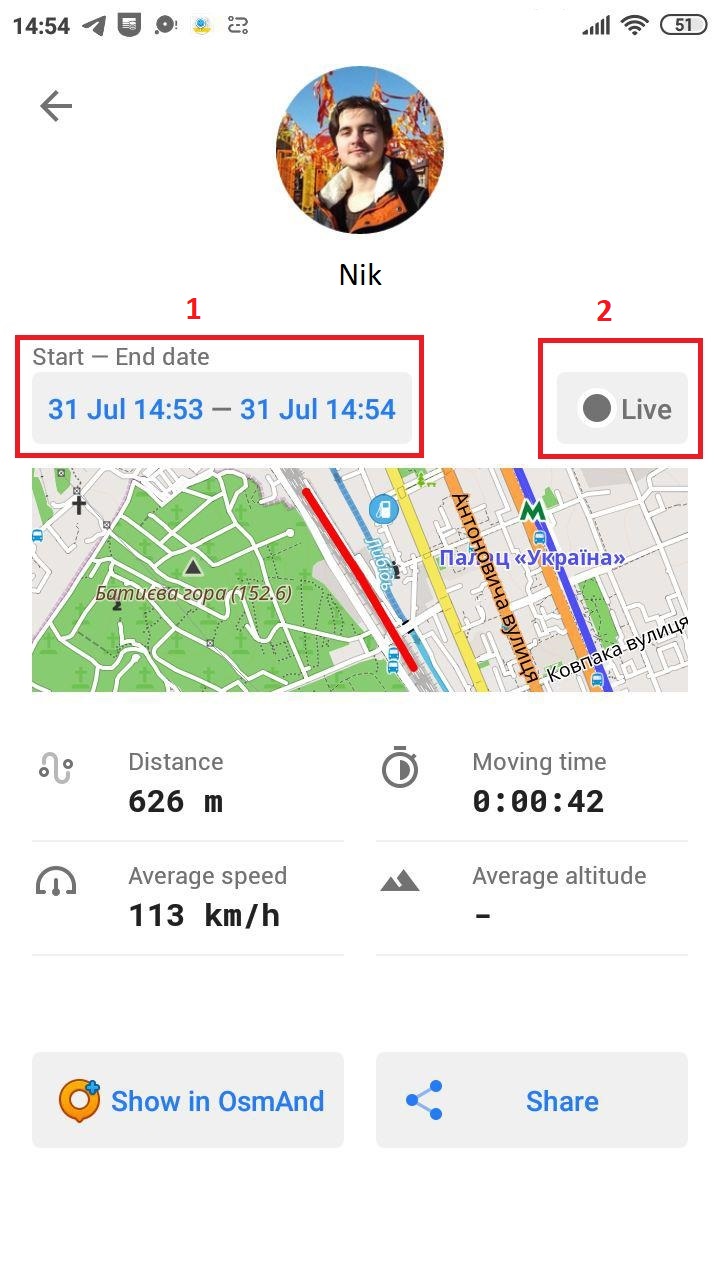The width and height of the screenshot is (720, 1280).
Task: Open the route map preview
Action: pyautogui.click(x=360, y=580)
